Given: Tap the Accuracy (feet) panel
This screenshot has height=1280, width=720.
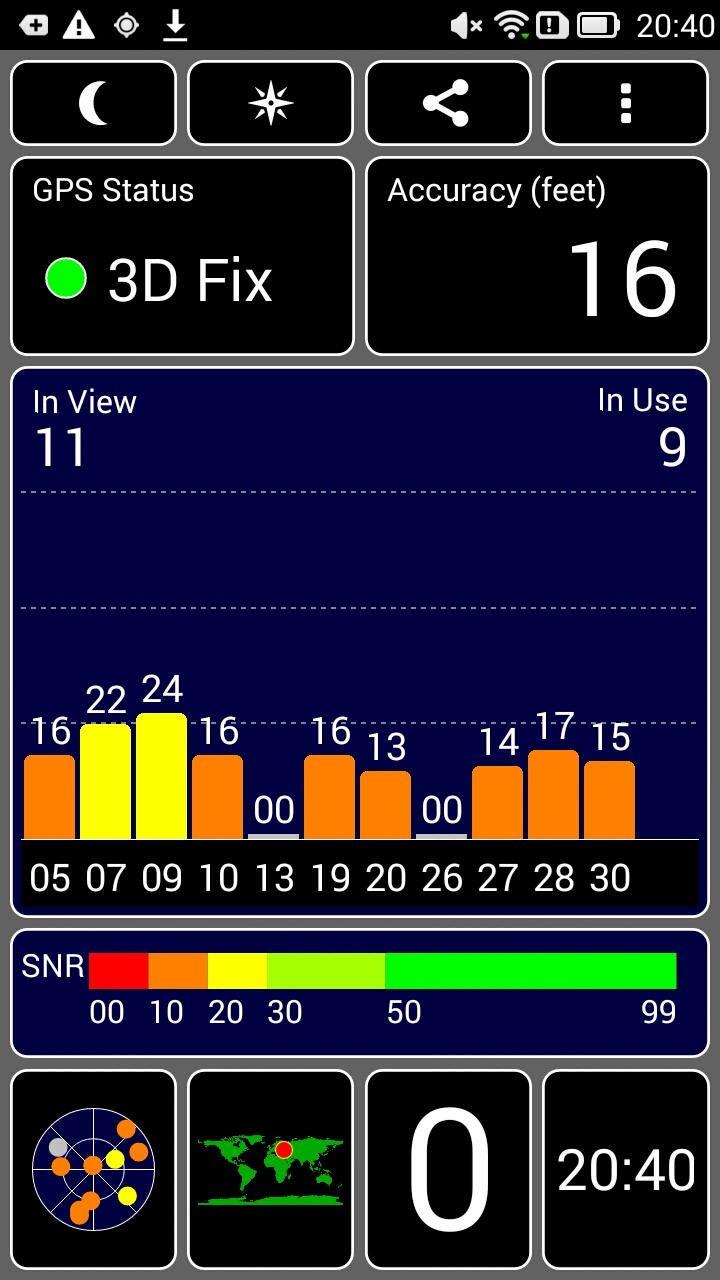Looking at the screenshot, I should (537, 256).
